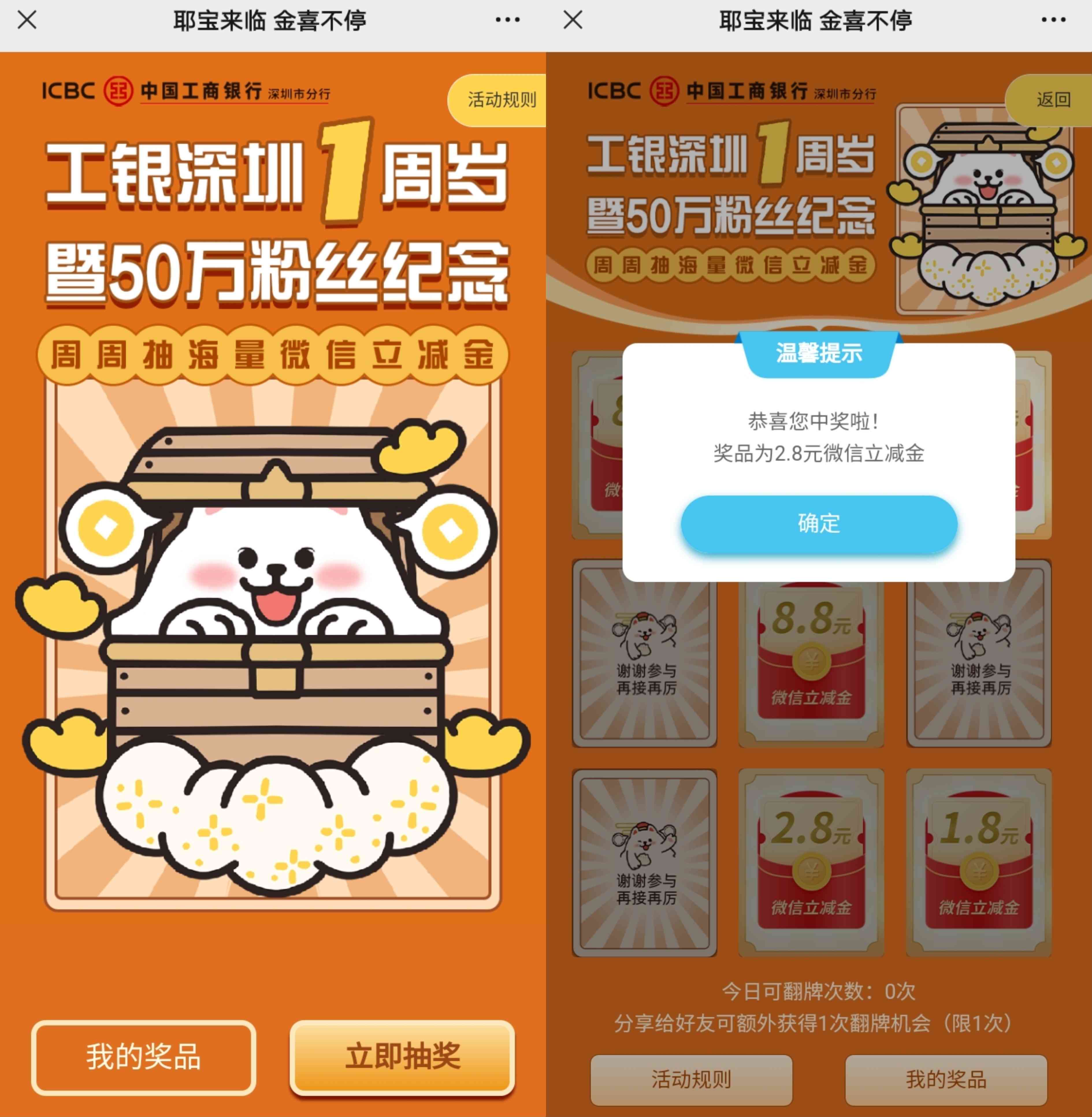Confirm the prize dialog with 确定

pyautogui.click(x=818, y=524)
